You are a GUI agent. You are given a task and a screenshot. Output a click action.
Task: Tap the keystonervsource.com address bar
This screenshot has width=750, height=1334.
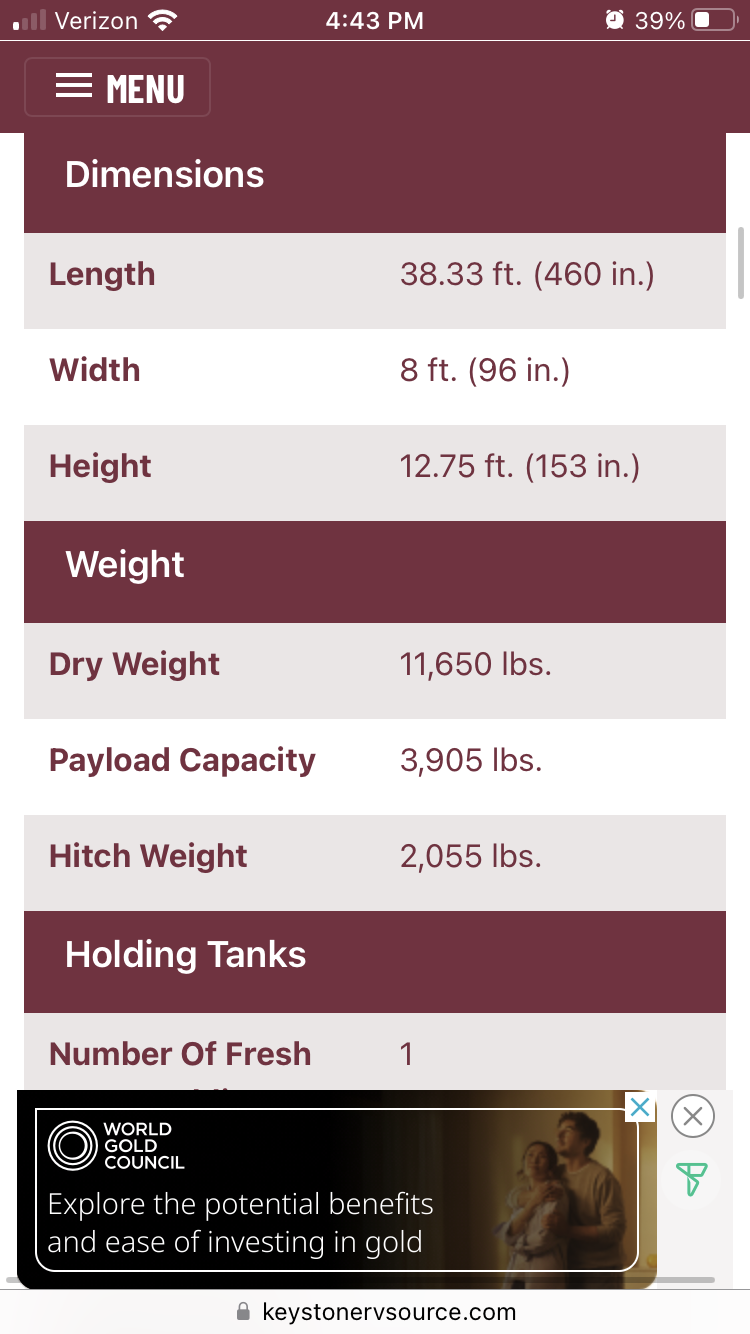[x=375, y=1311]
